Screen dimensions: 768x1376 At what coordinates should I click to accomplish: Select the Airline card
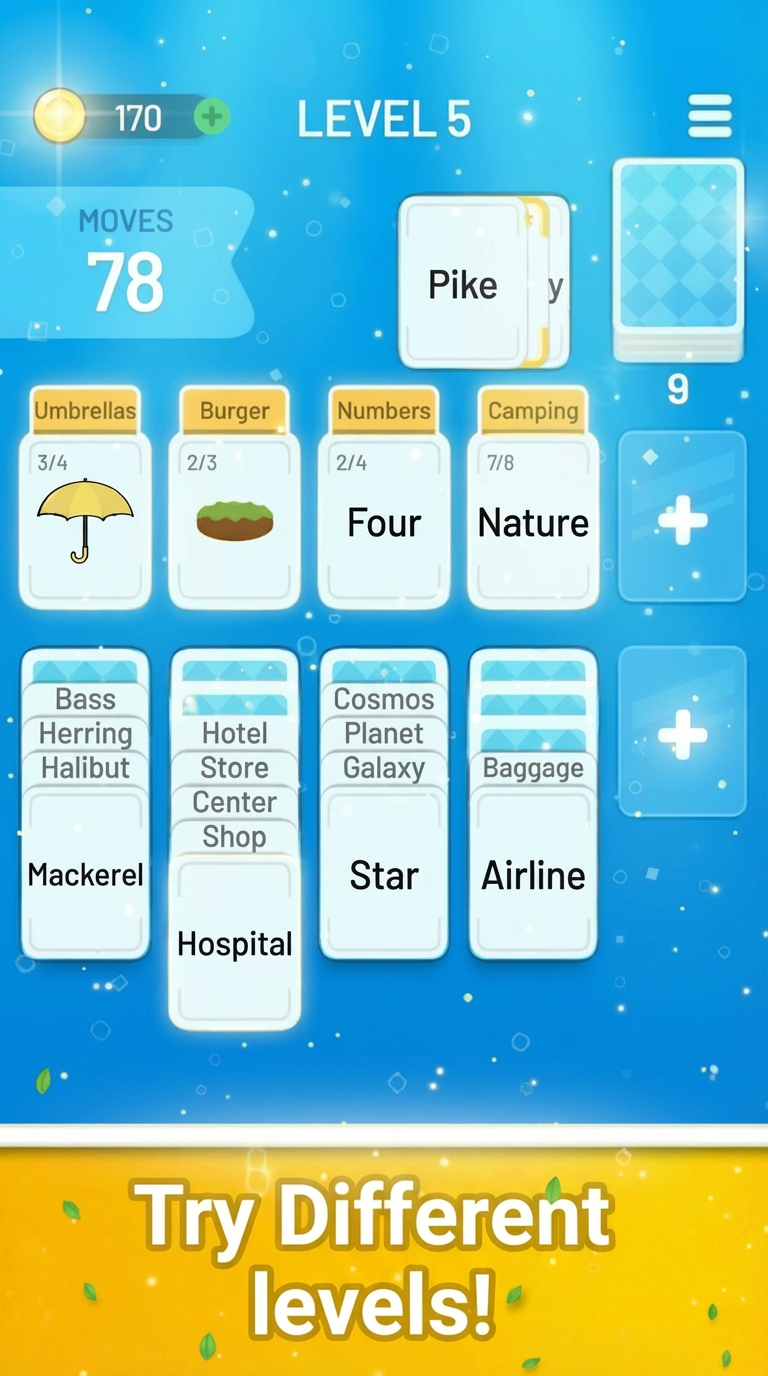[533, 873]
